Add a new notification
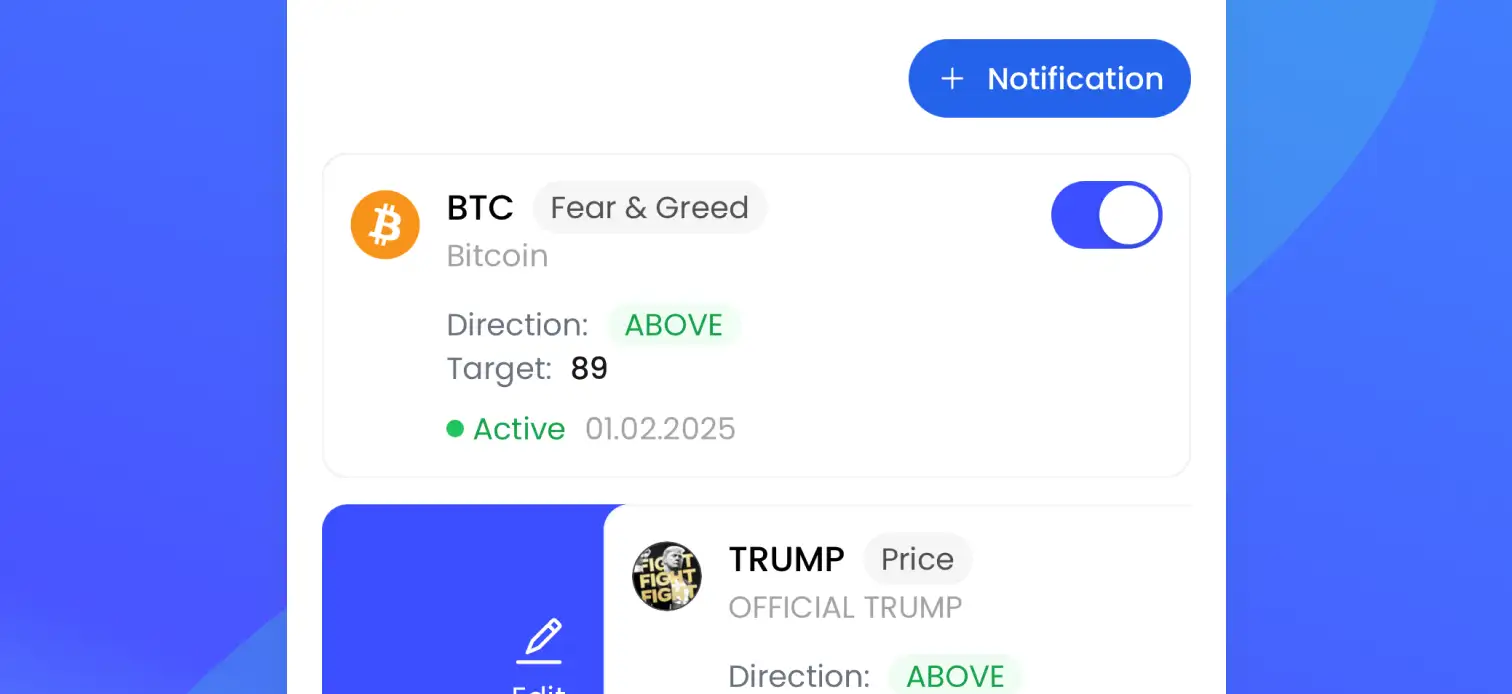The width and height of the screenshot is (1512, 694). point(1049,79)
